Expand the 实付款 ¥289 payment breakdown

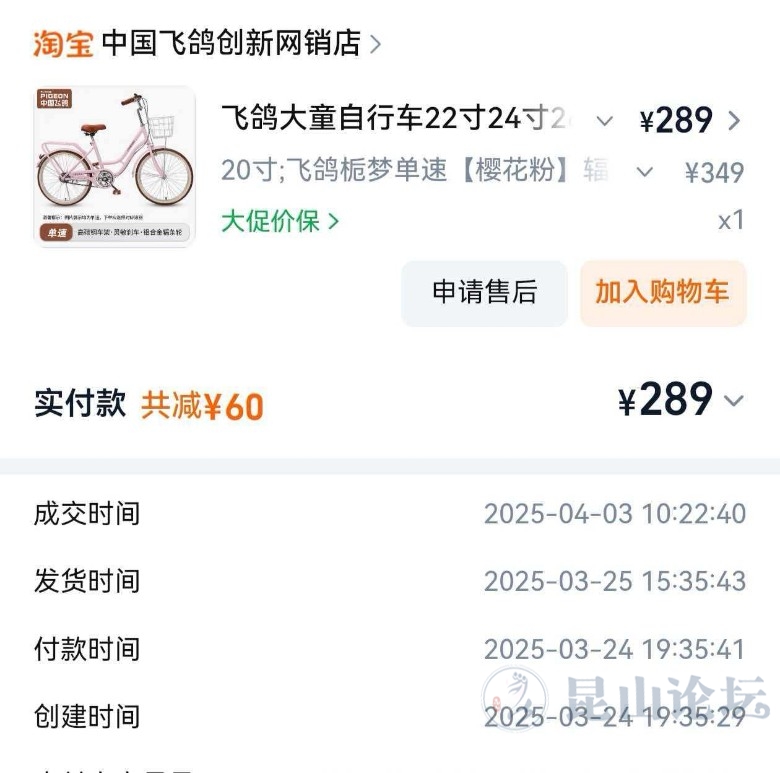734,401
